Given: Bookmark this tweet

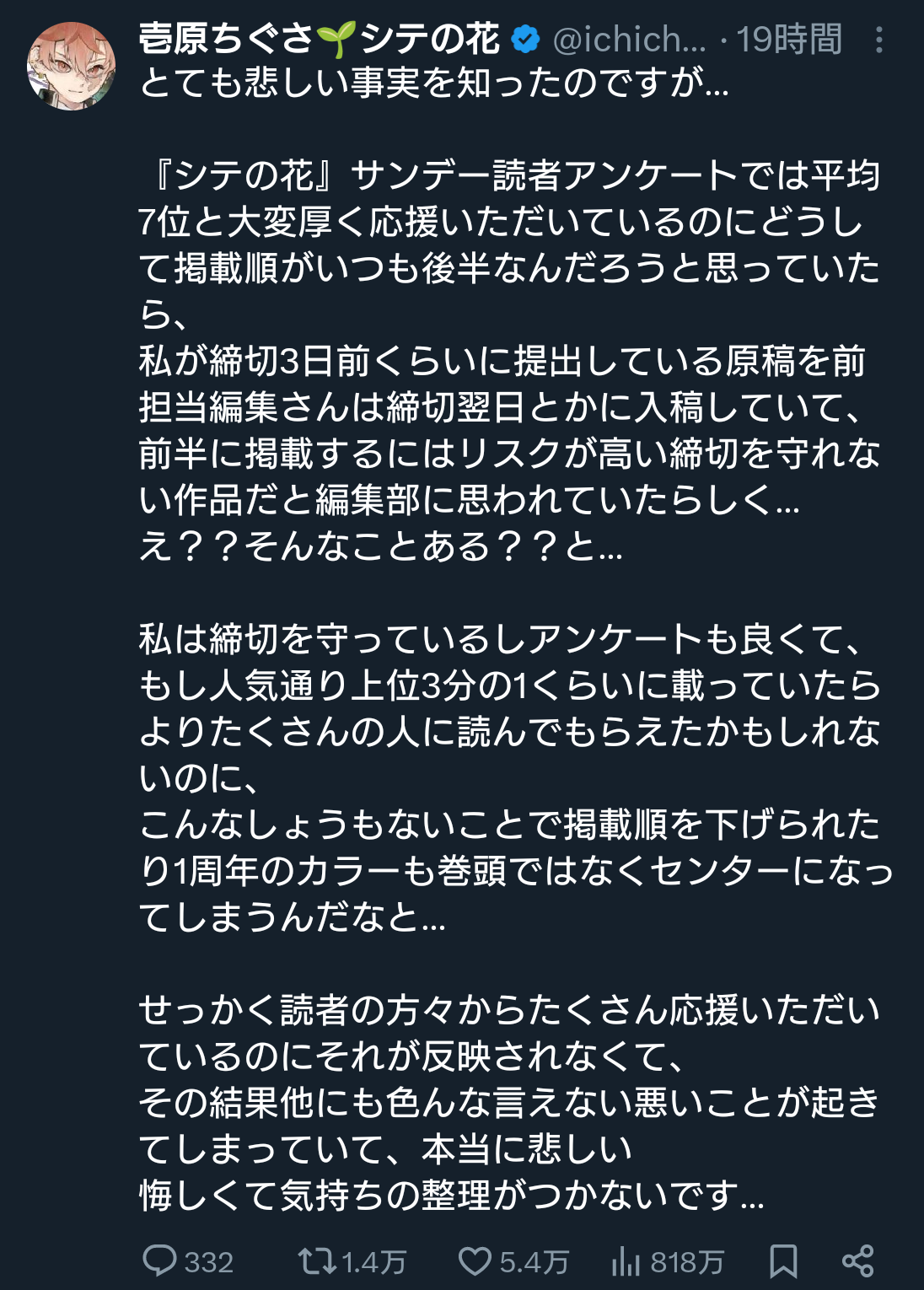Looking at the screenshot, I should tap(783, 1260).
